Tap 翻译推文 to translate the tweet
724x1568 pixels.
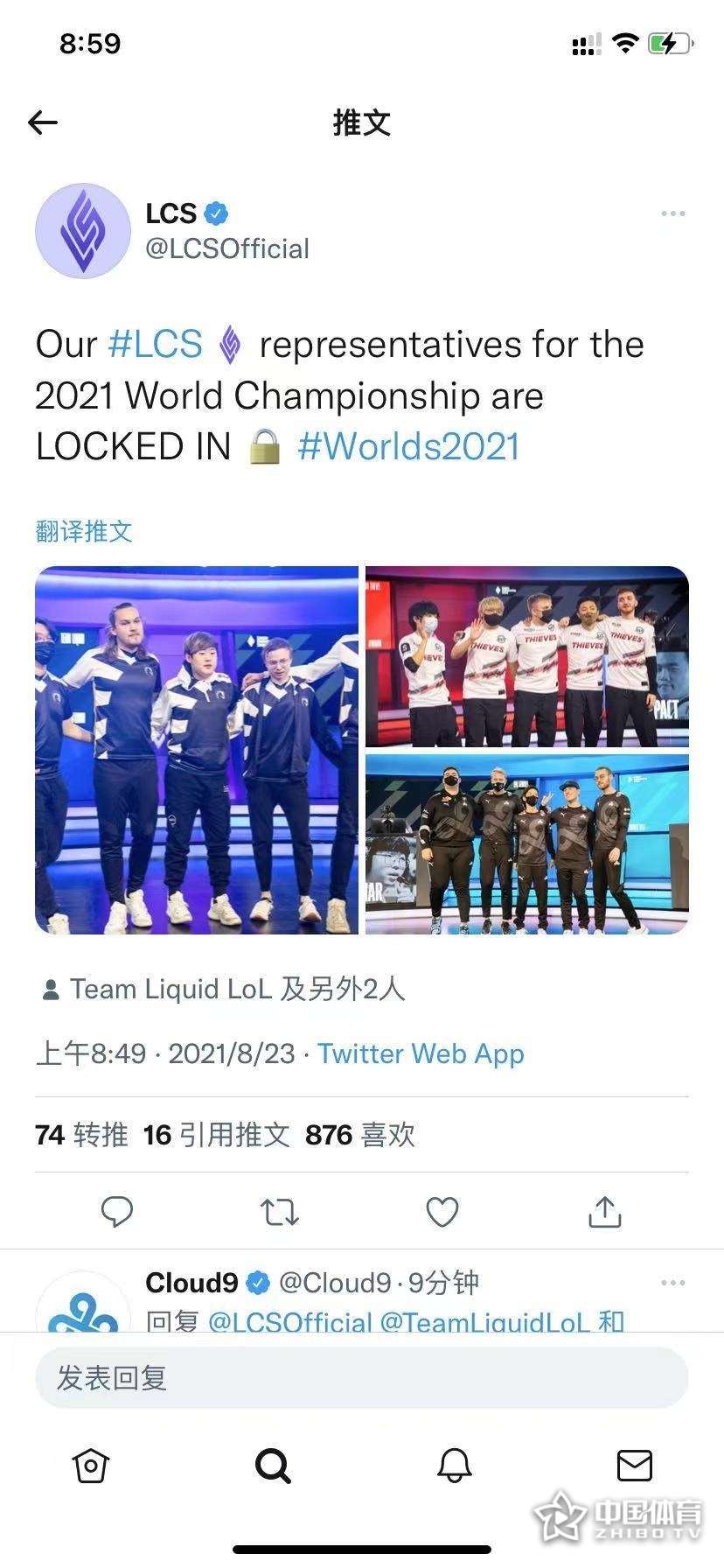(x=84, y=531)
